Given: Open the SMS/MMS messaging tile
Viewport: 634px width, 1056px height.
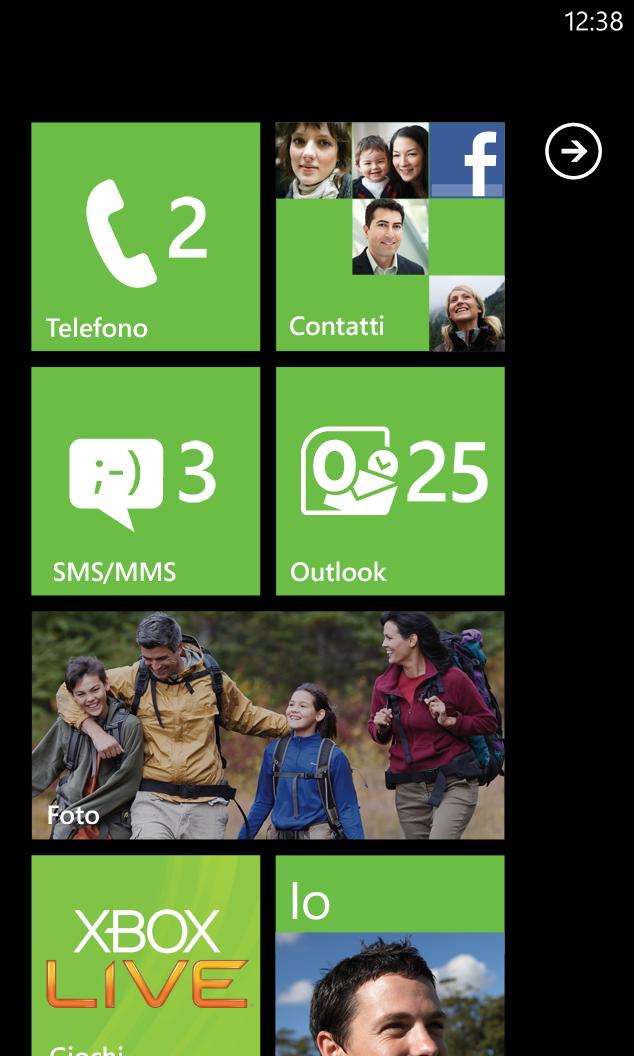Looking at the screenshot, I should tap(146, 481).
